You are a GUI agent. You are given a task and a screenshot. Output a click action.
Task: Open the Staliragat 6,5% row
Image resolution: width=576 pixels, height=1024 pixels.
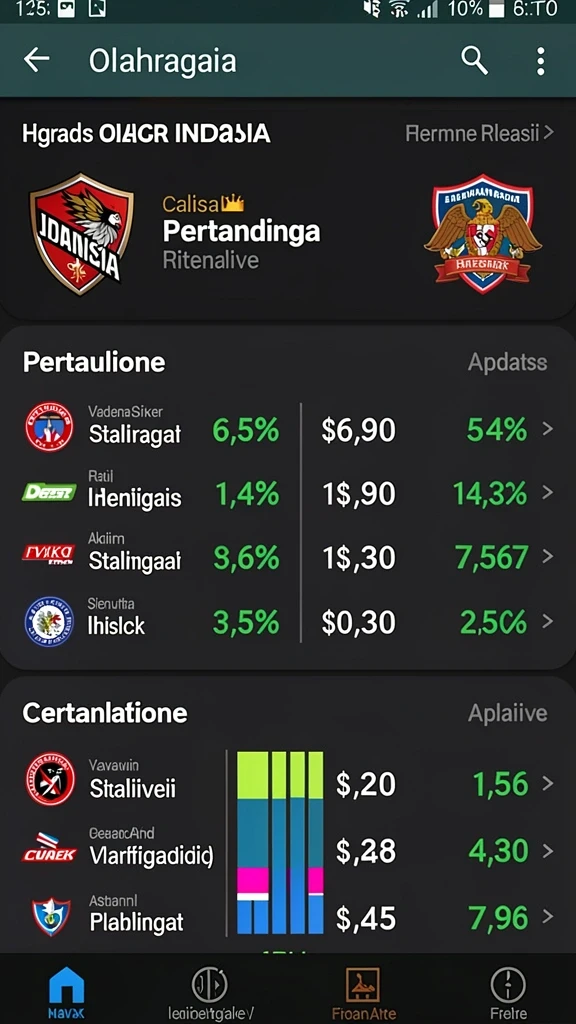(288, 430)
